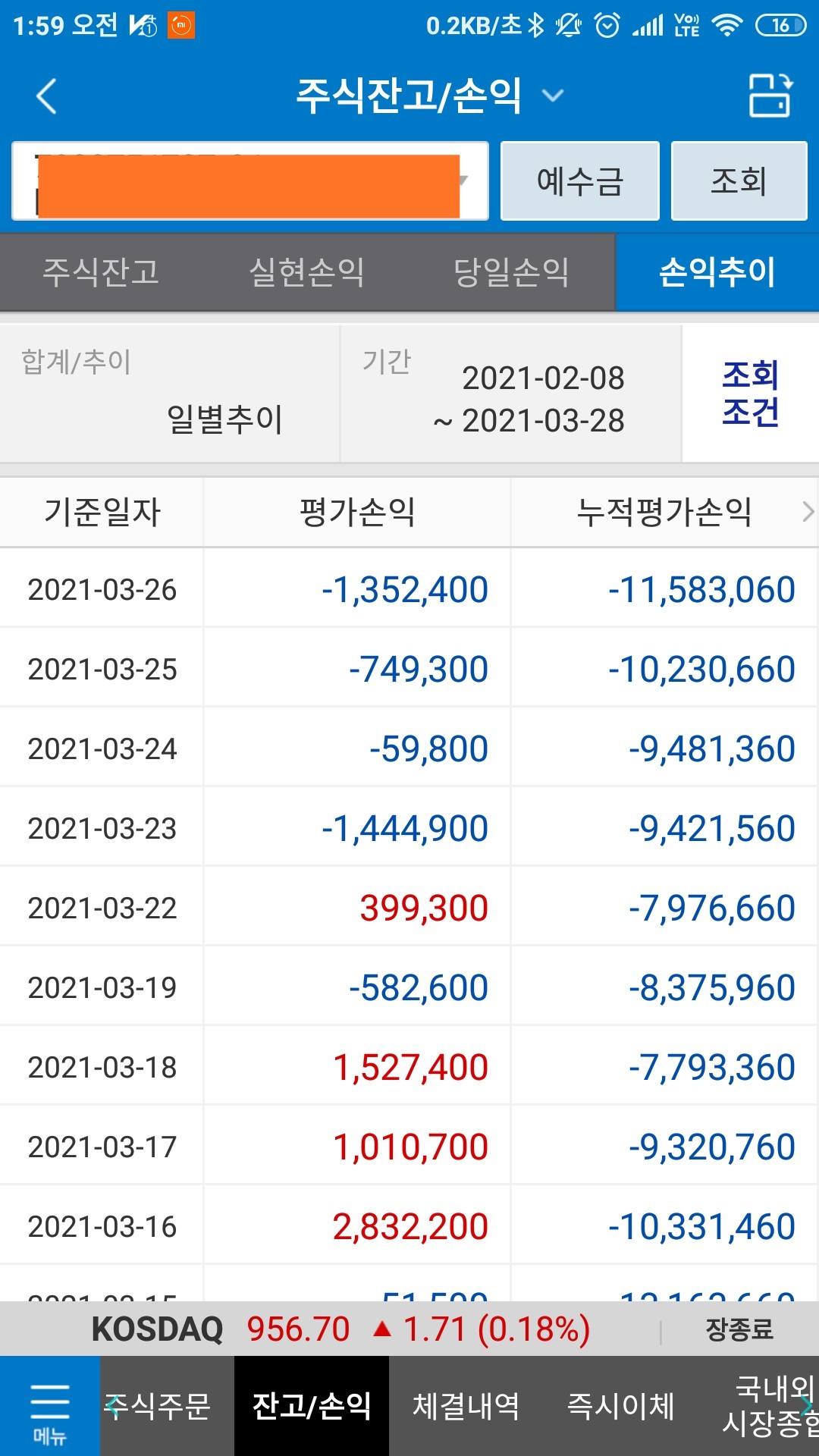
Task: Switch to the 실현손익 tab
Action: pos(307,272)
